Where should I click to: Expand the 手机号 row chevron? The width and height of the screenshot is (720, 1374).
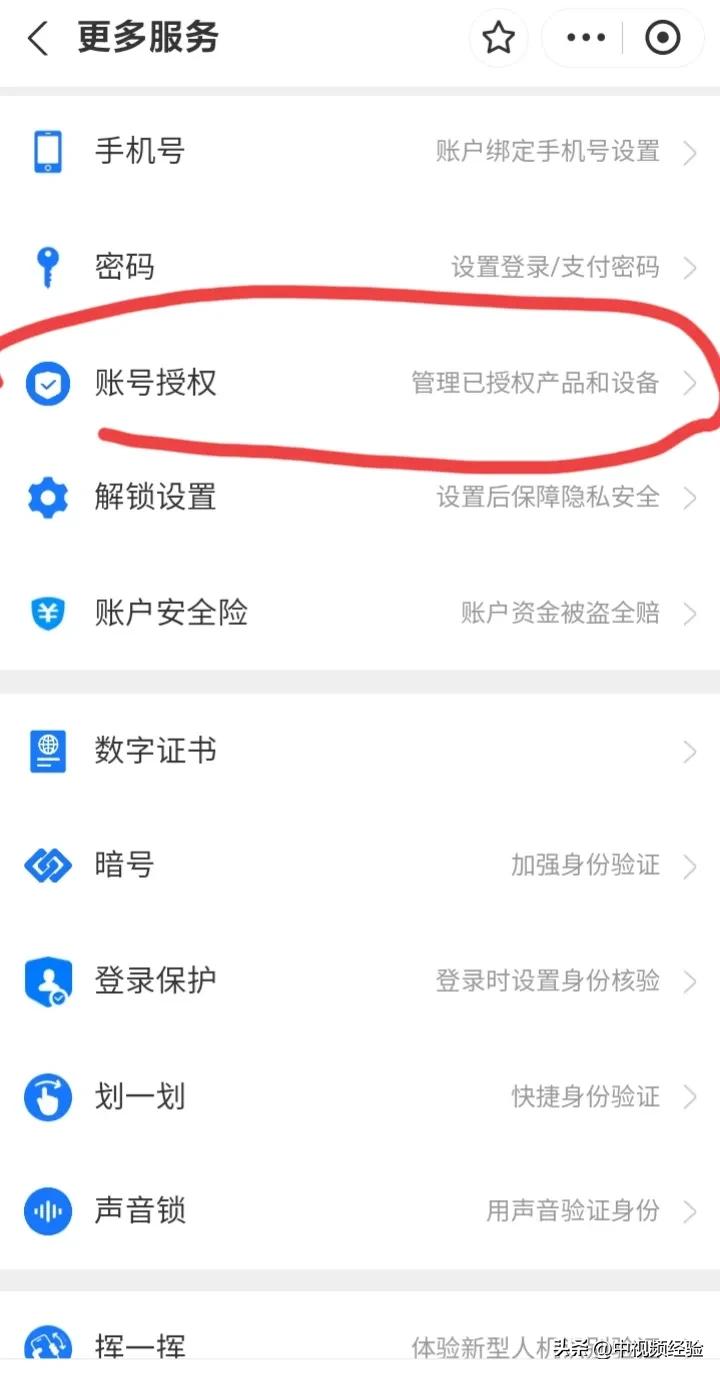pos(692,152)
